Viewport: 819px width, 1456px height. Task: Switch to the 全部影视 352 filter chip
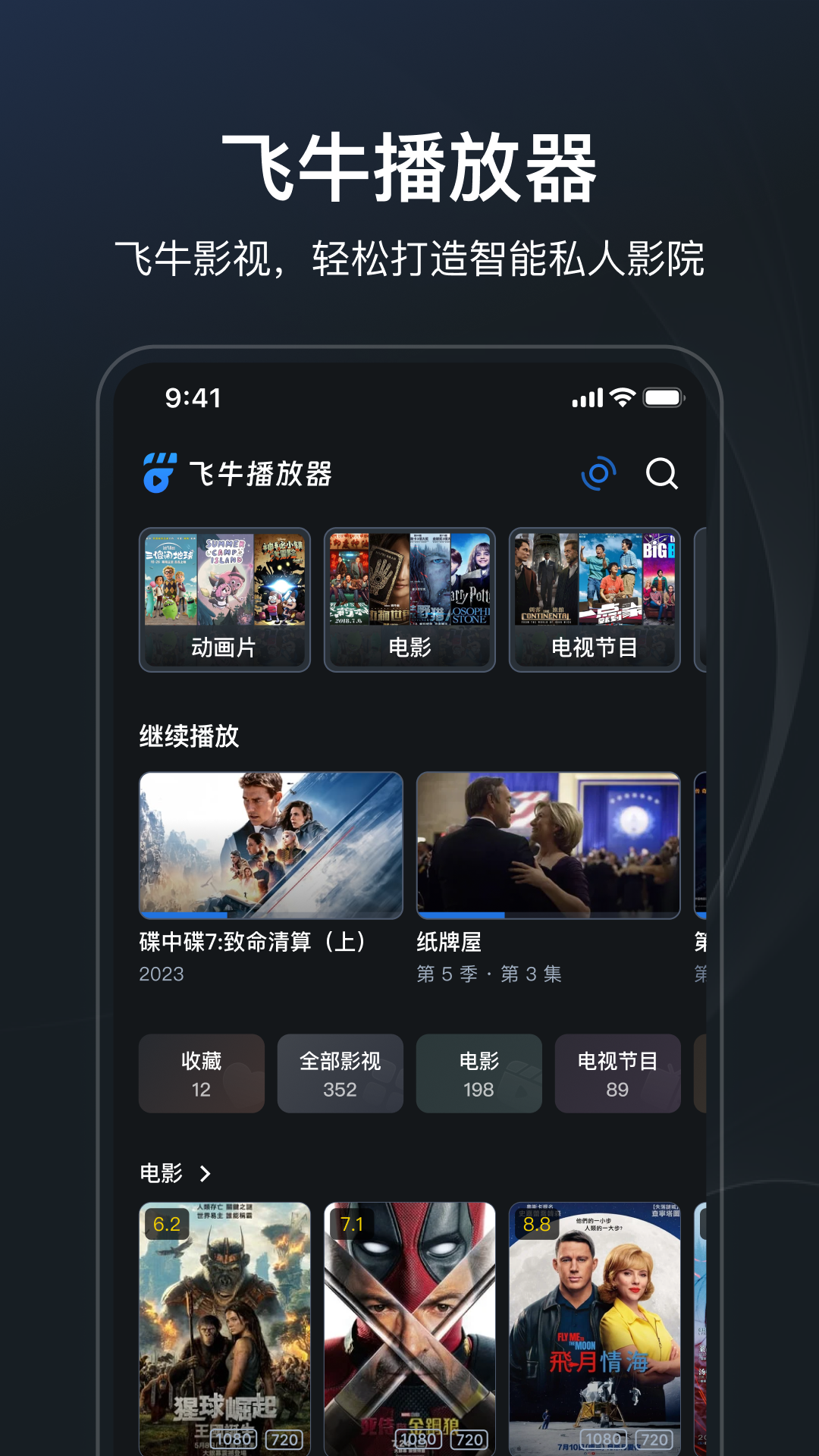click(340, 1074)
